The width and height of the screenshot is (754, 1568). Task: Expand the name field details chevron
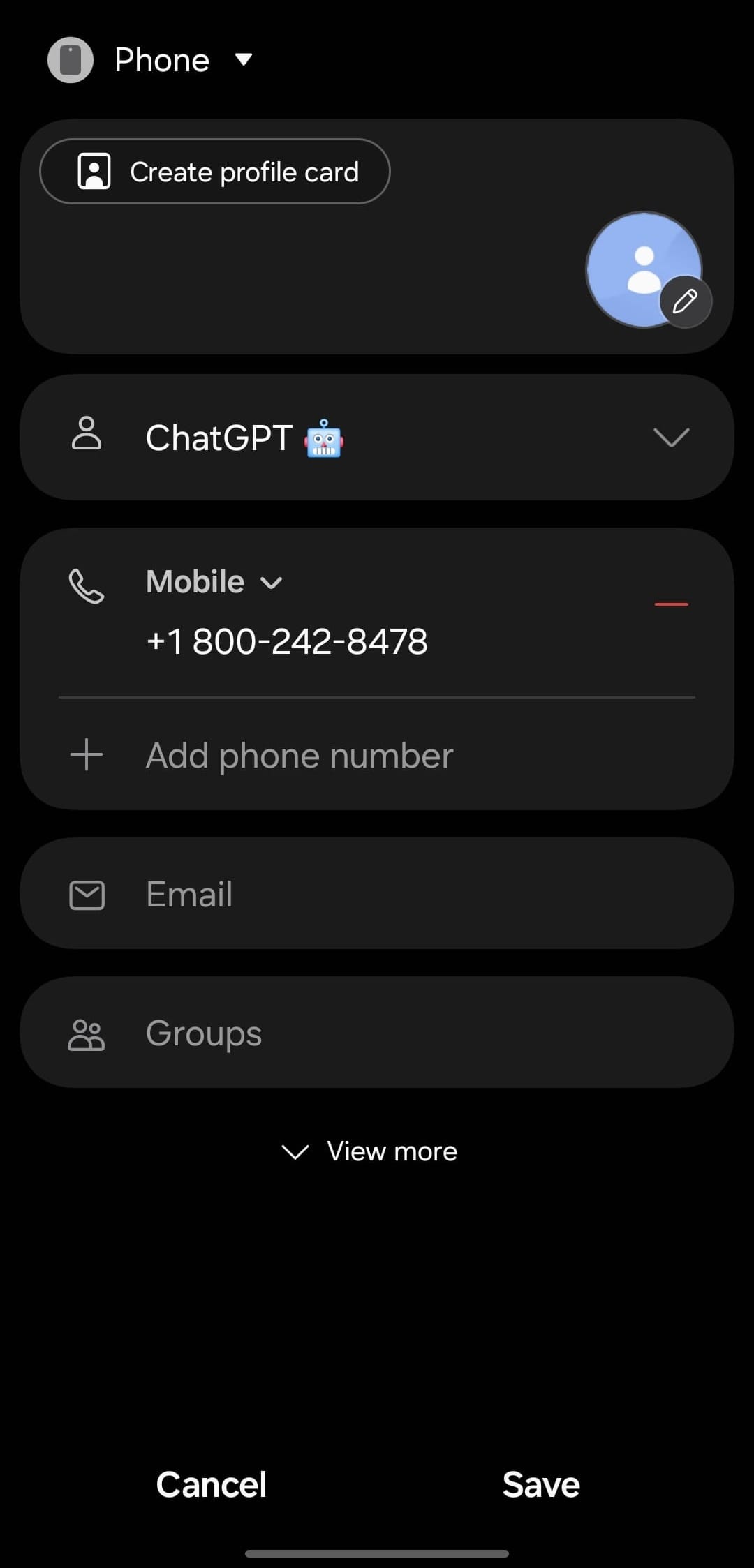click(671, 438)
